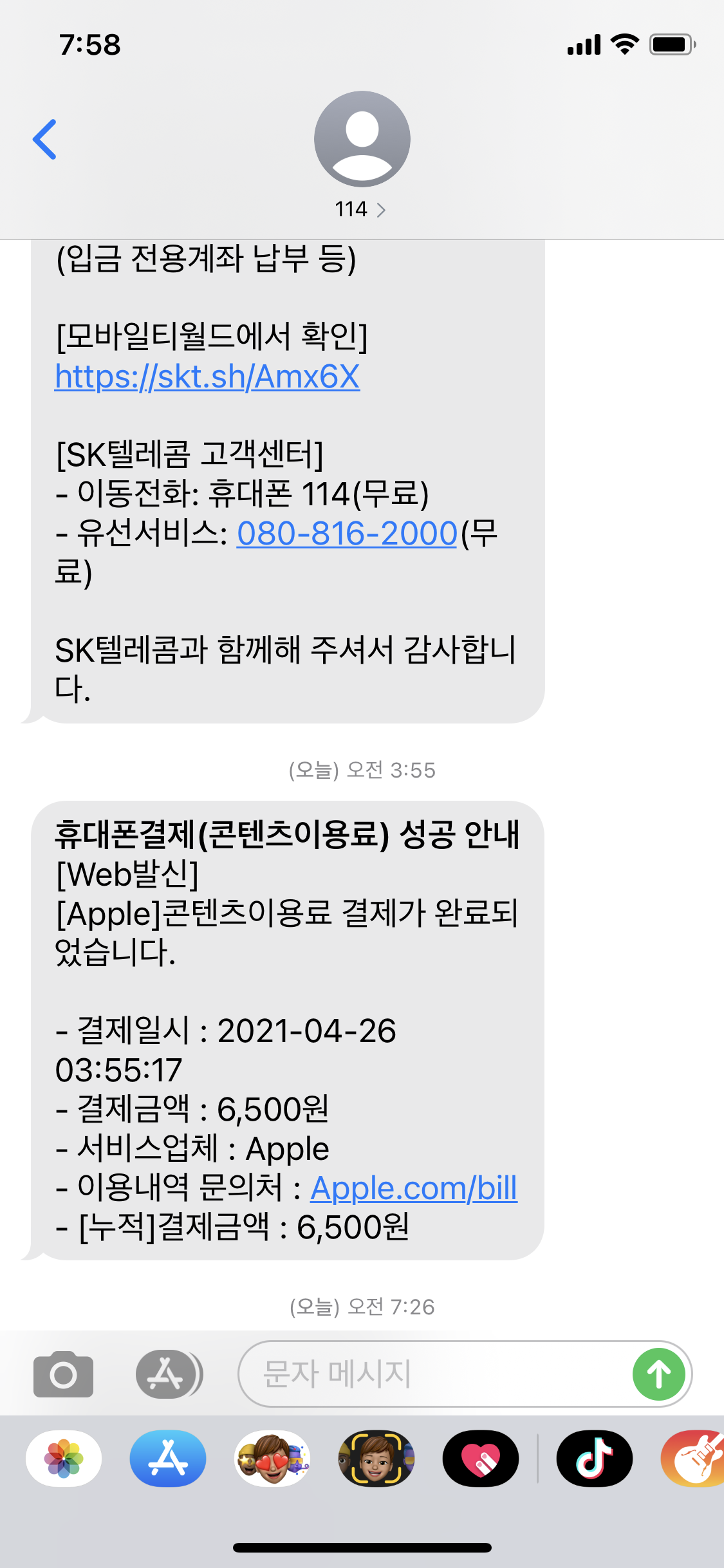This screenshot has height=1568, width=724.
Task: Open the camera to attach a photo
Action: tap(63, 1374)
